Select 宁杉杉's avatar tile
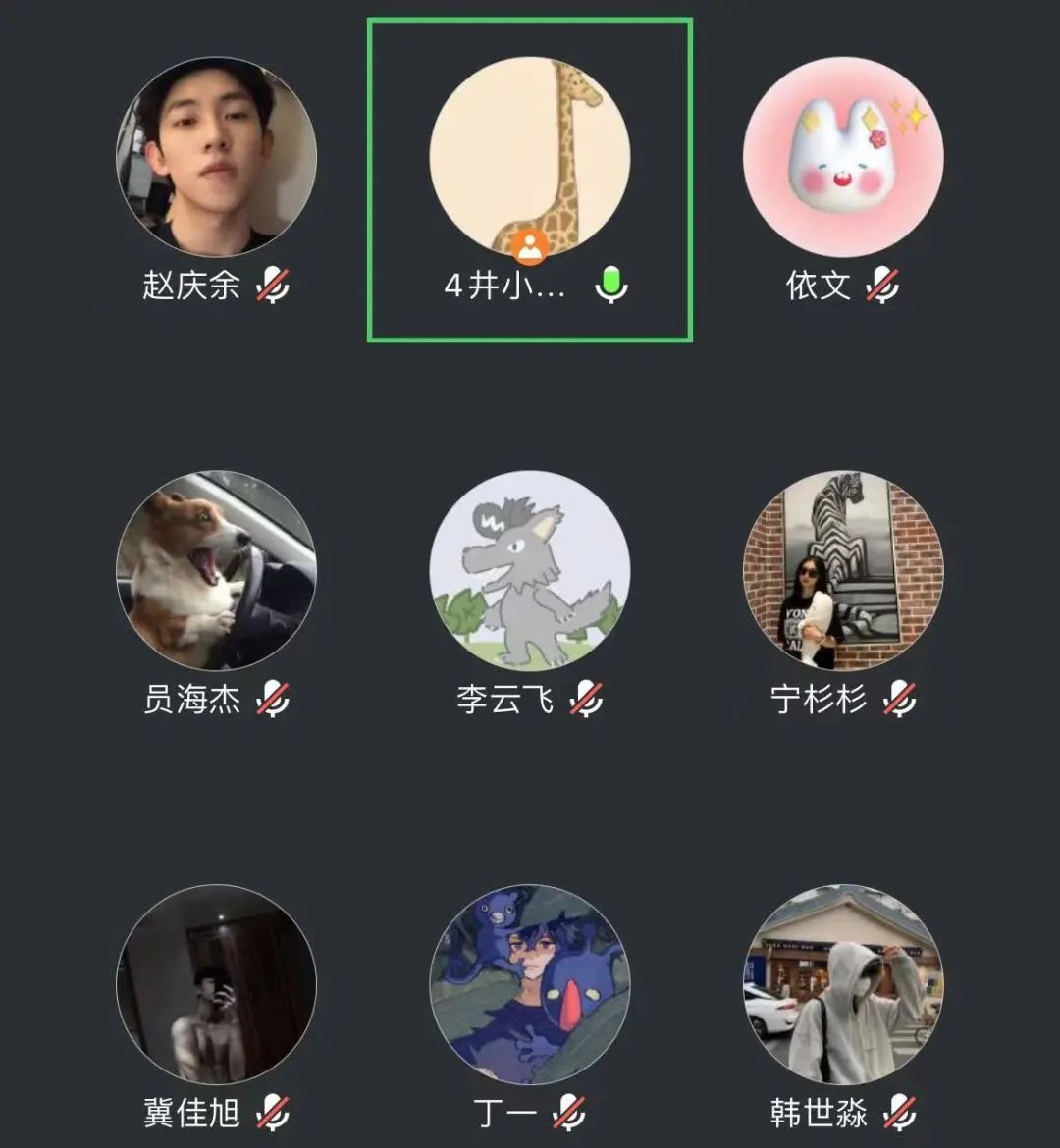1060x1148 pixels. [843, 571]
